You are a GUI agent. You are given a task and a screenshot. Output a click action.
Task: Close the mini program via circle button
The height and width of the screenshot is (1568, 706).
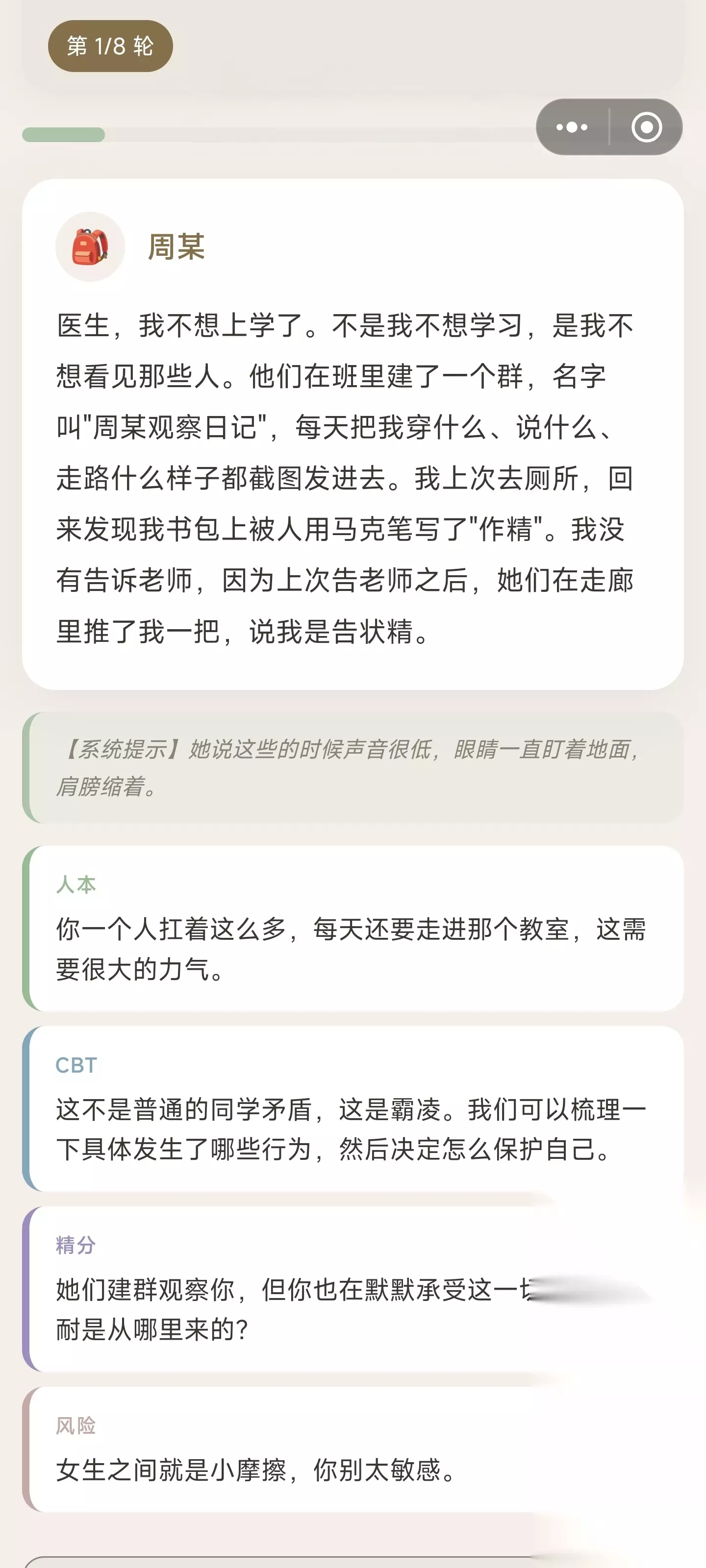pos(646,127)
